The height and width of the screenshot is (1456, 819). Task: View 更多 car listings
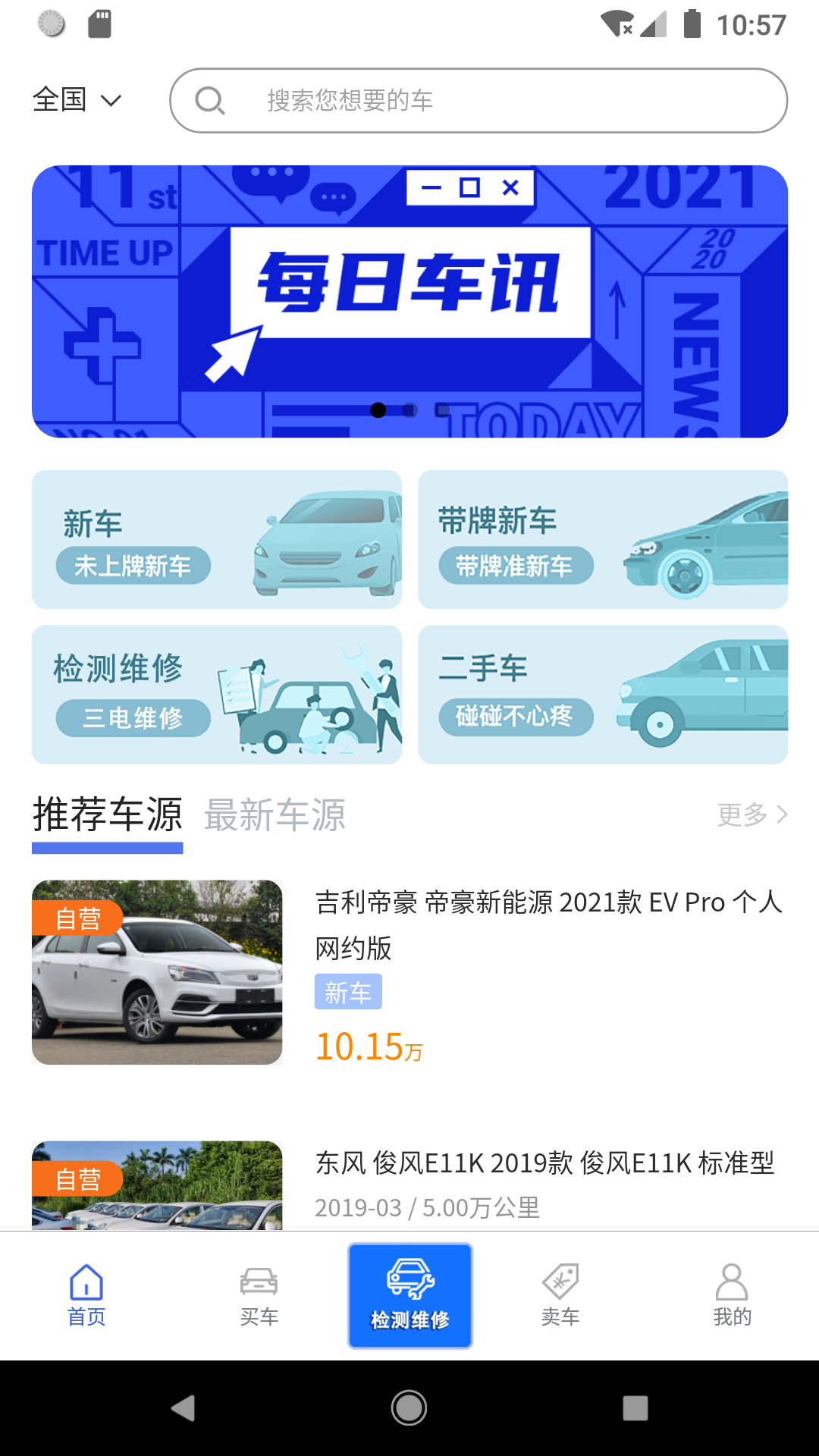752,814
